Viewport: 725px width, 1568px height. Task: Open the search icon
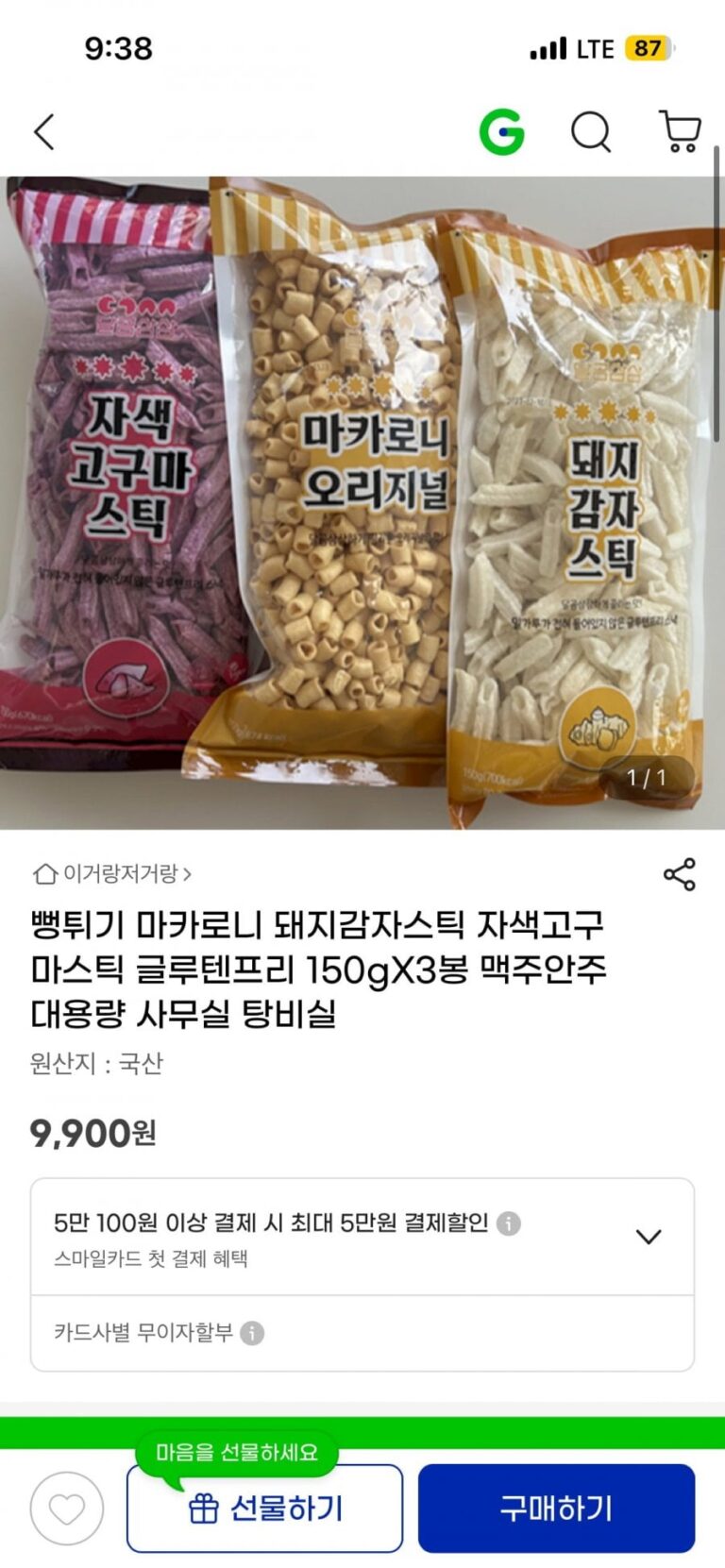[591, 132]
